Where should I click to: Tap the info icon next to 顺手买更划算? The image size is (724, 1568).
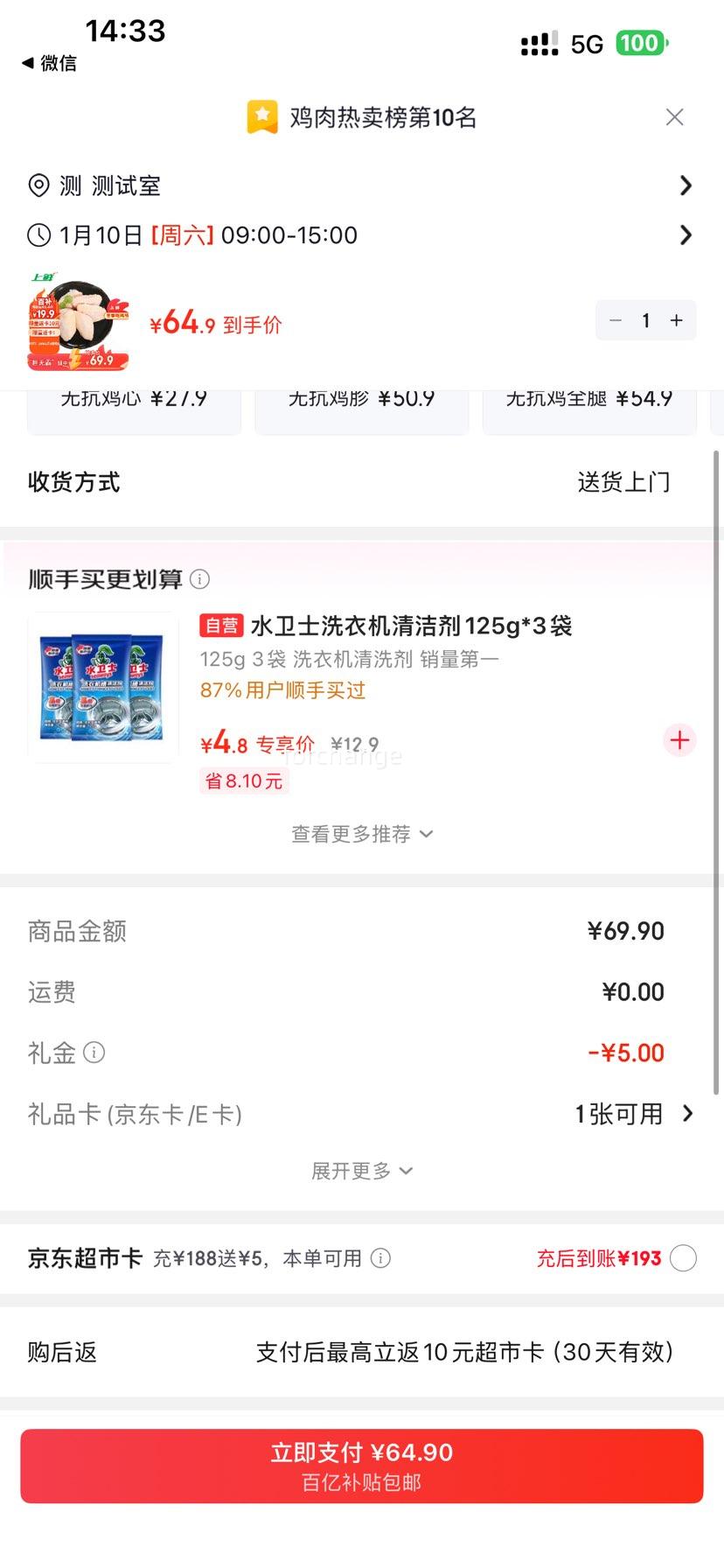pos(200,579)
